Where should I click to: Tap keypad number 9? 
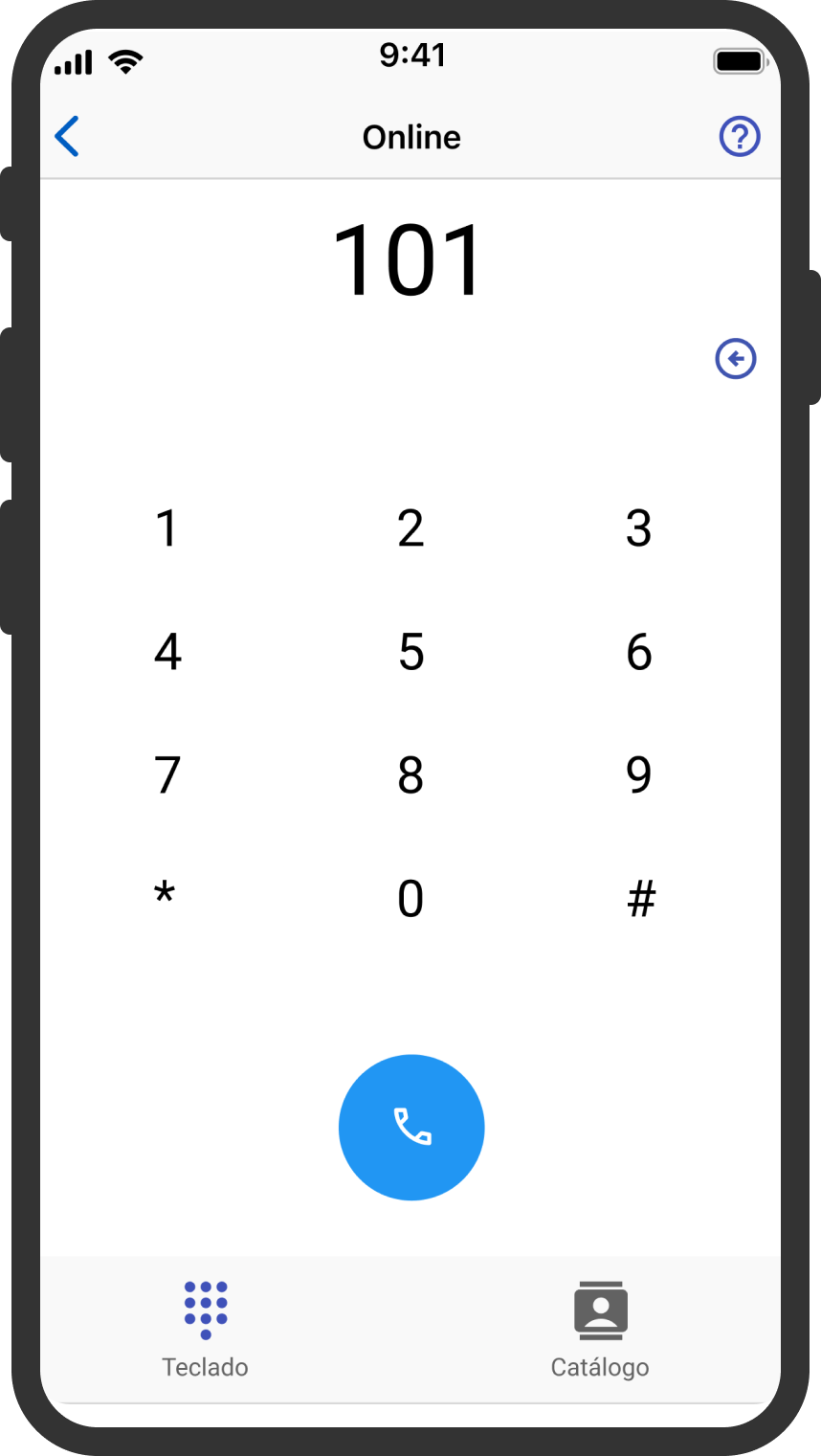tap(638, 775)
